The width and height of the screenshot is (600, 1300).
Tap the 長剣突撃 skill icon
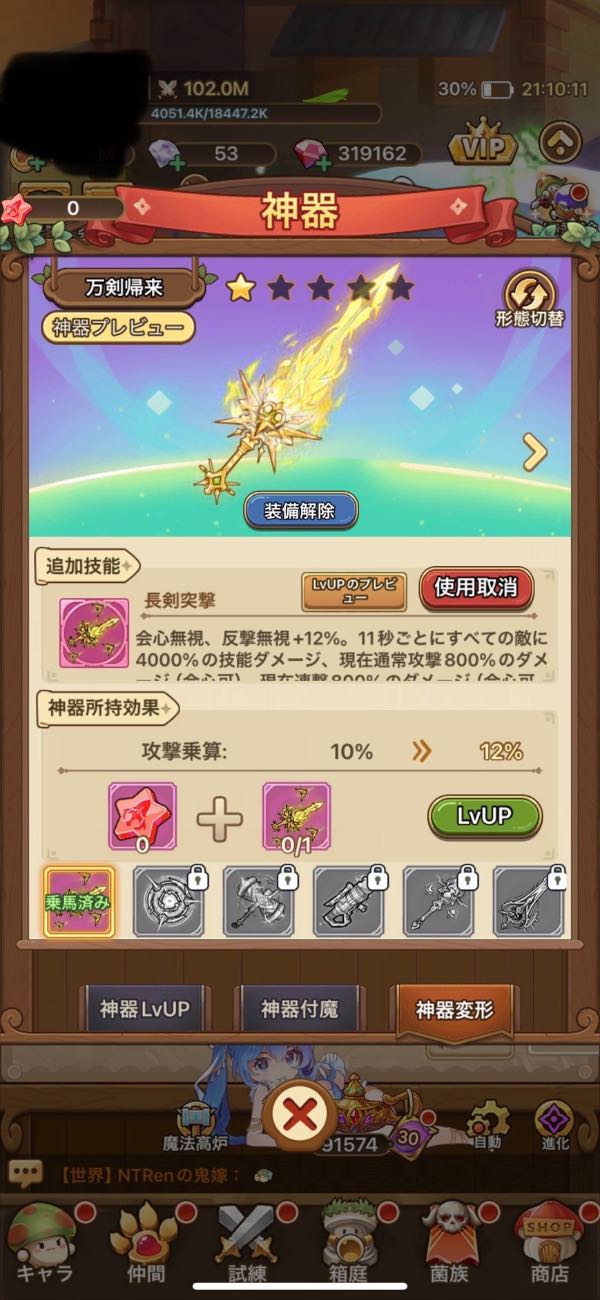(94, 633)
